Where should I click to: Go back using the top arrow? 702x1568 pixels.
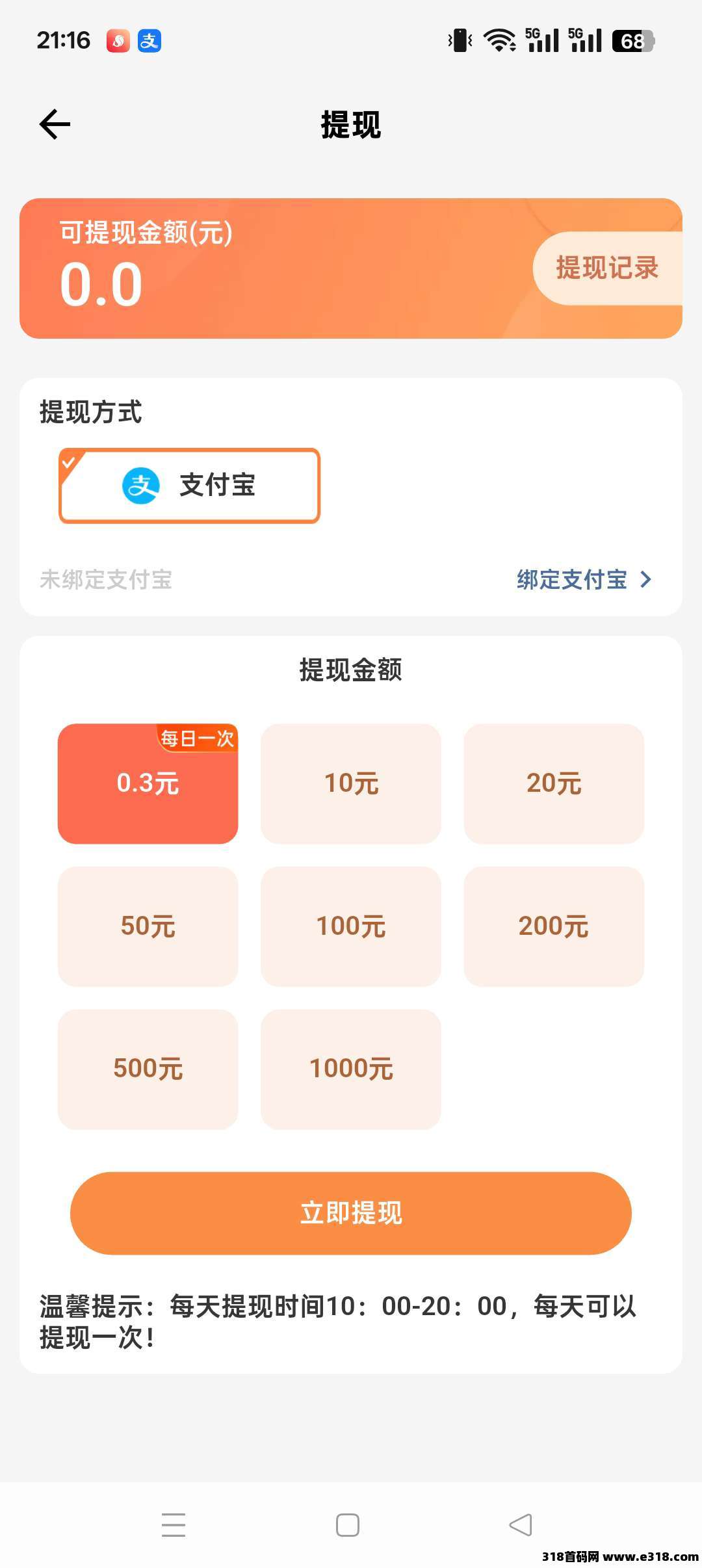55,124
